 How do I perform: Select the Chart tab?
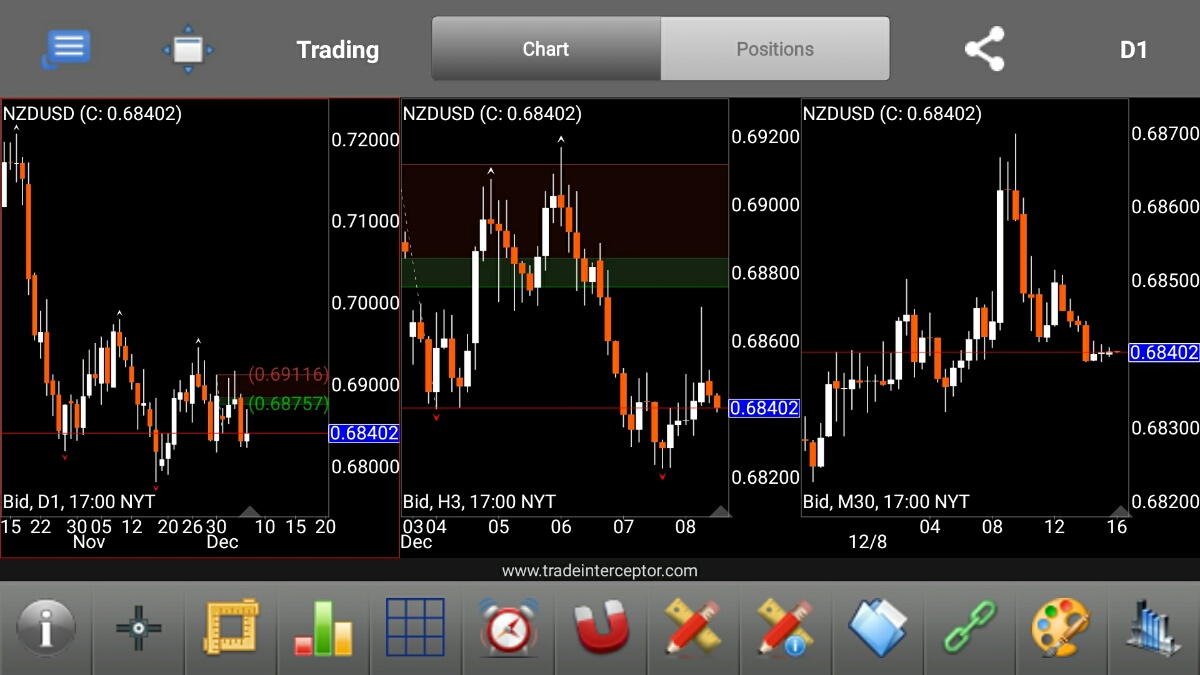click(546, 49)
